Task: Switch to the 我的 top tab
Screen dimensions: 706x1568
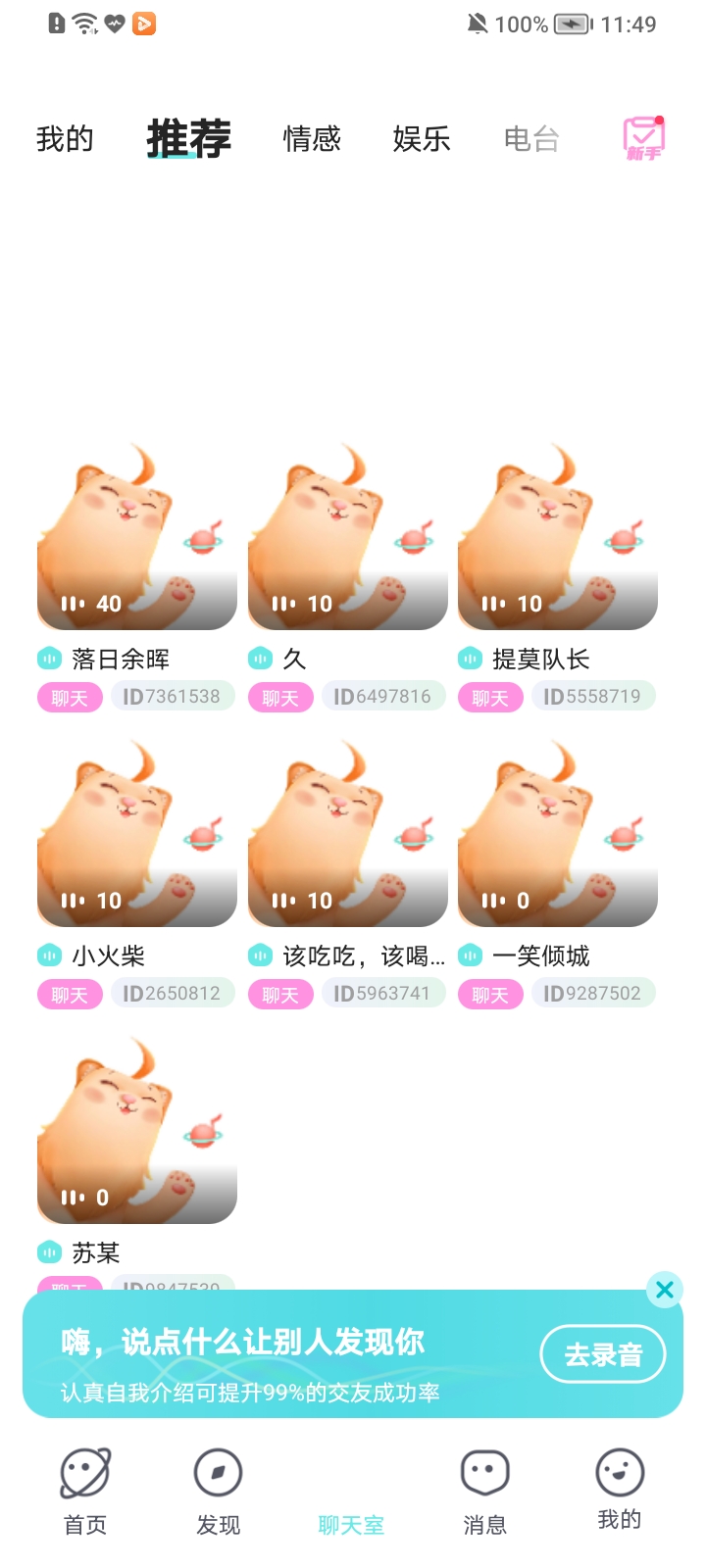Action: tap(65, 139)
